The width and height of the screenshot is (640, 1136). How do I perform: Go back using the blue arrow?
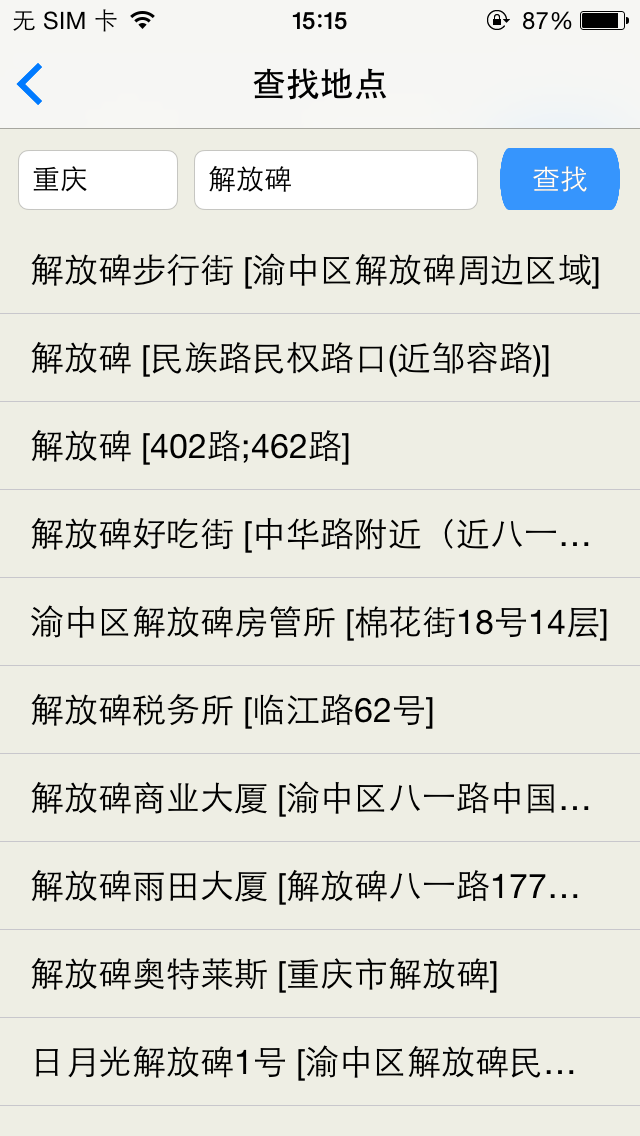pyautogui.click(x=30, y=84)
